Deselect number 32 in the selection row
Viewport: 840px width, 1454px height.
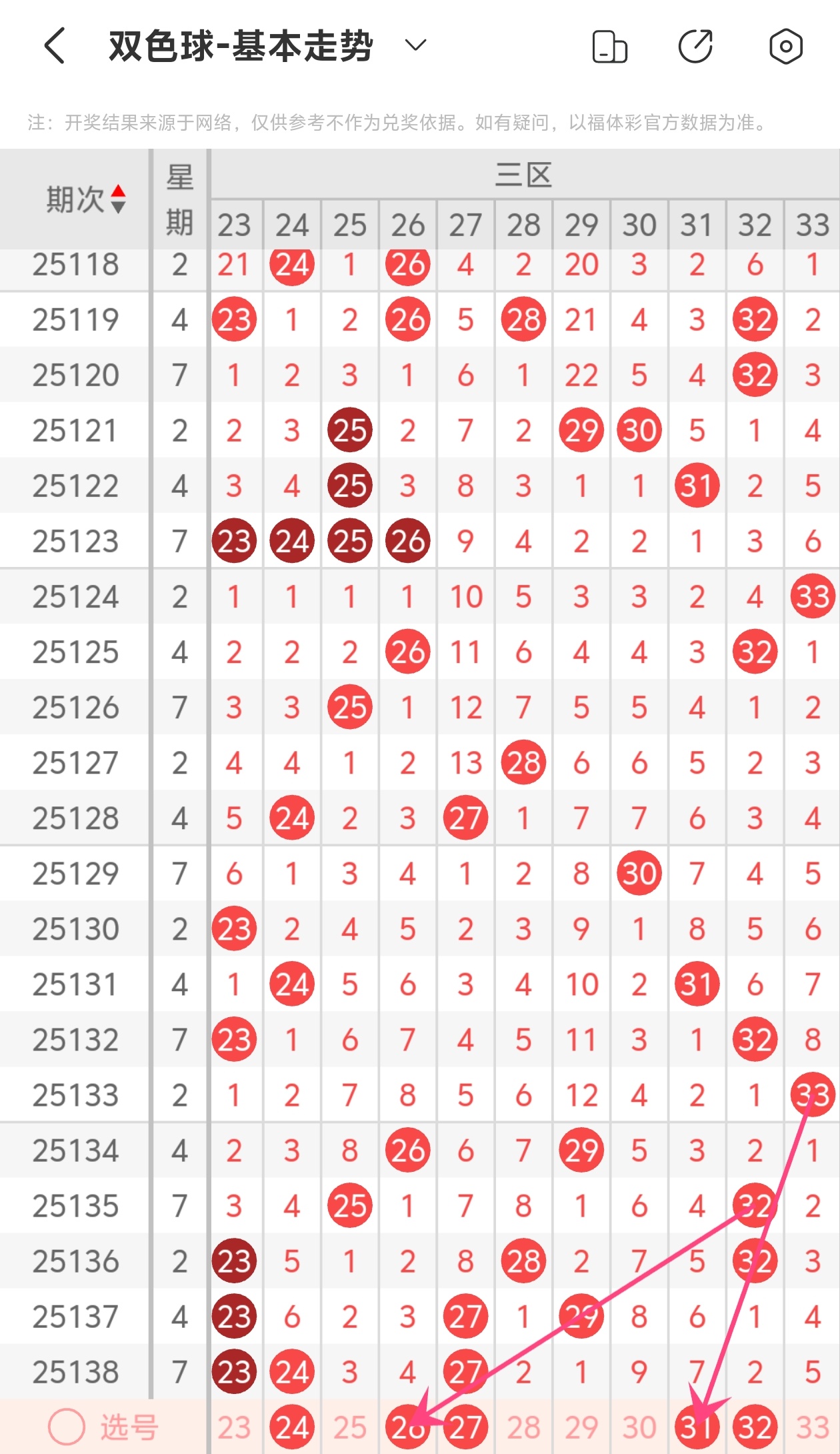pyautogui.click(x=755, y=1427)
